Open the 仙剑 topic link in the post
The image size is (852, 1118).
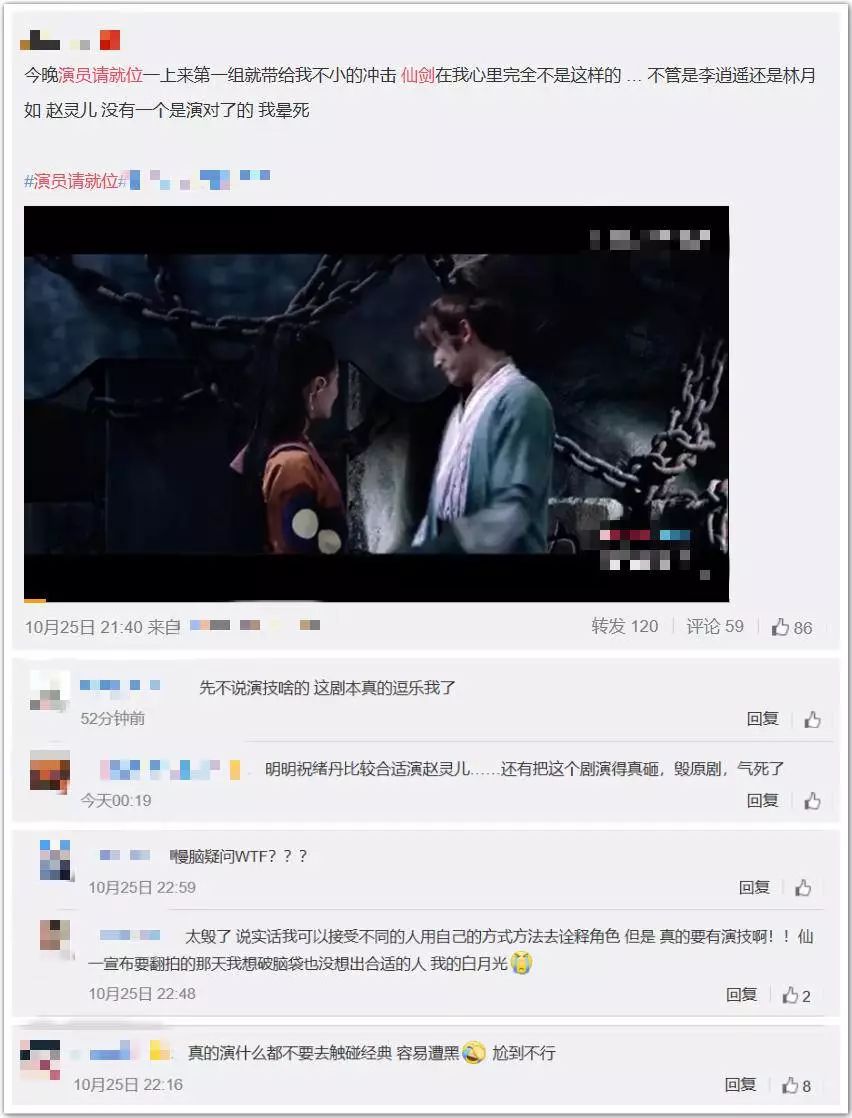tap(418, 75)
